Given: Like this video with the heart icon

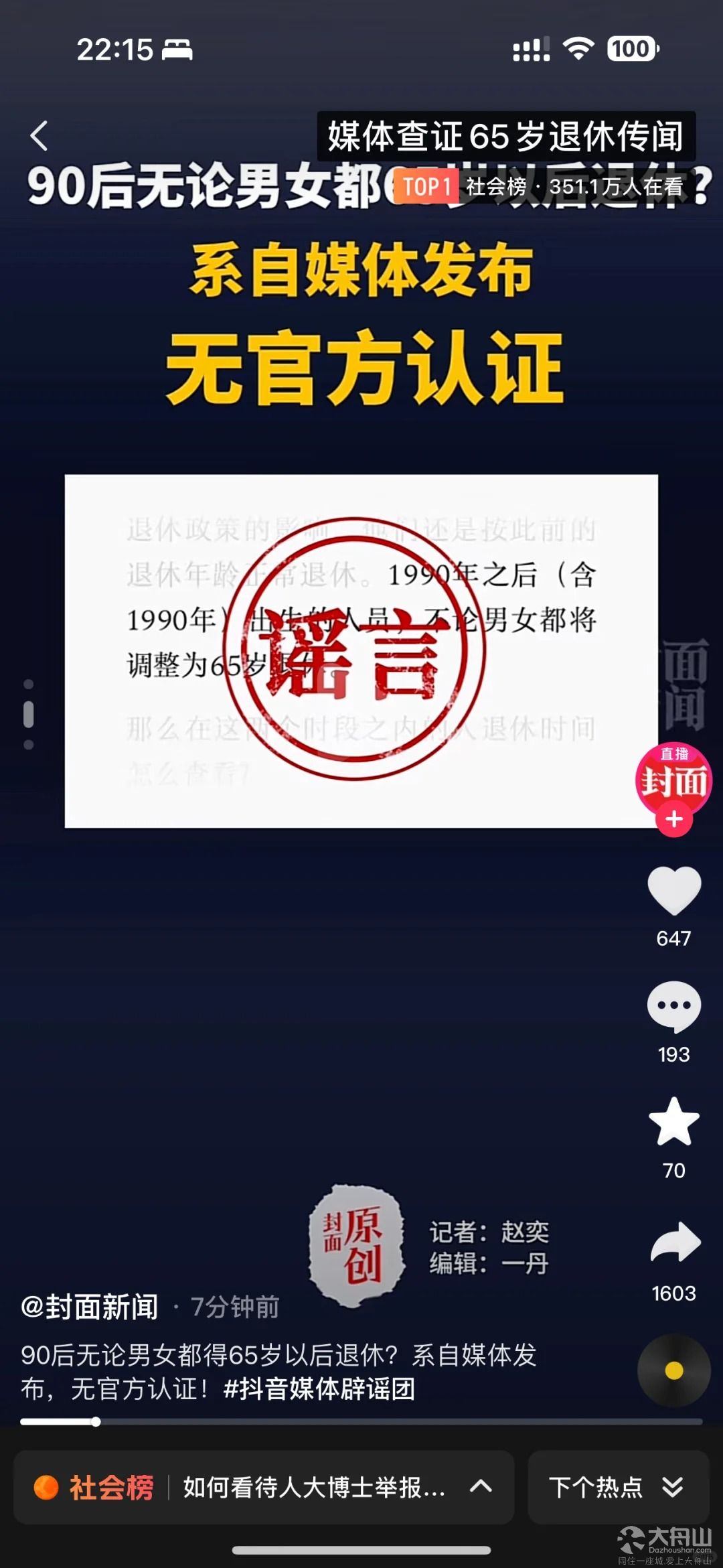Looking at the screenshot, I should click(x=674, y=891).
